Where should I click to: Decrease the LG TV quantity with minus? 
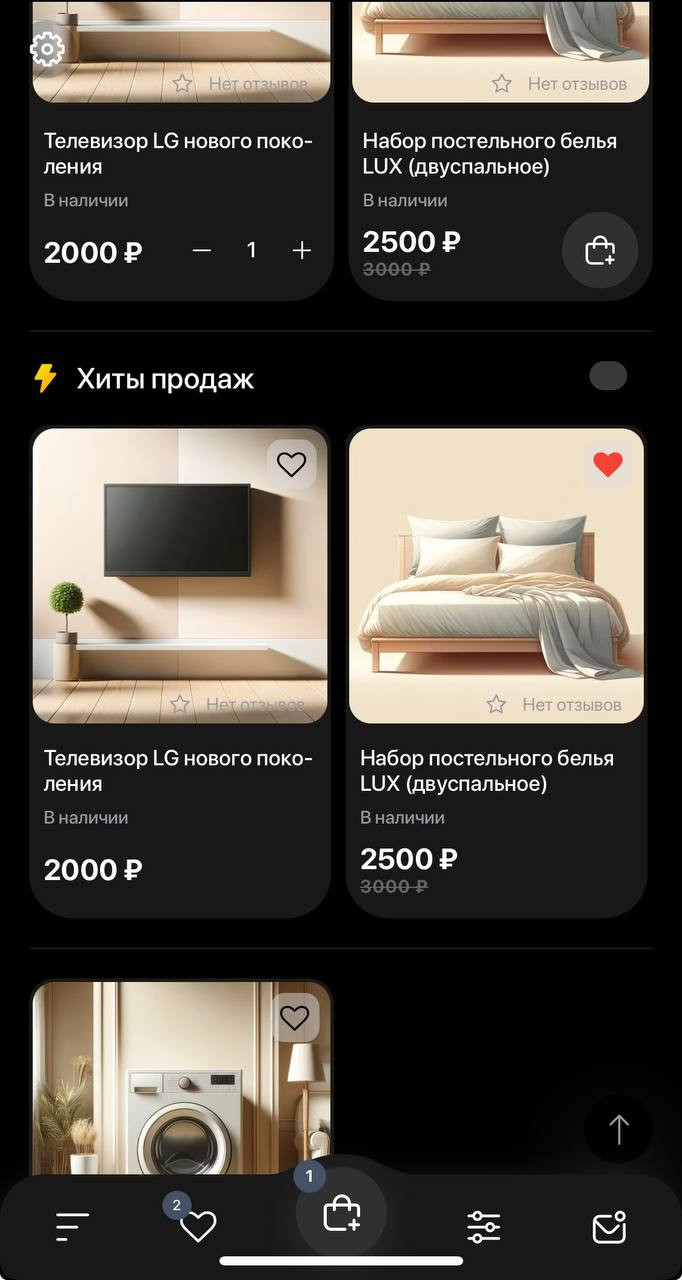click(x=202, y=251)
